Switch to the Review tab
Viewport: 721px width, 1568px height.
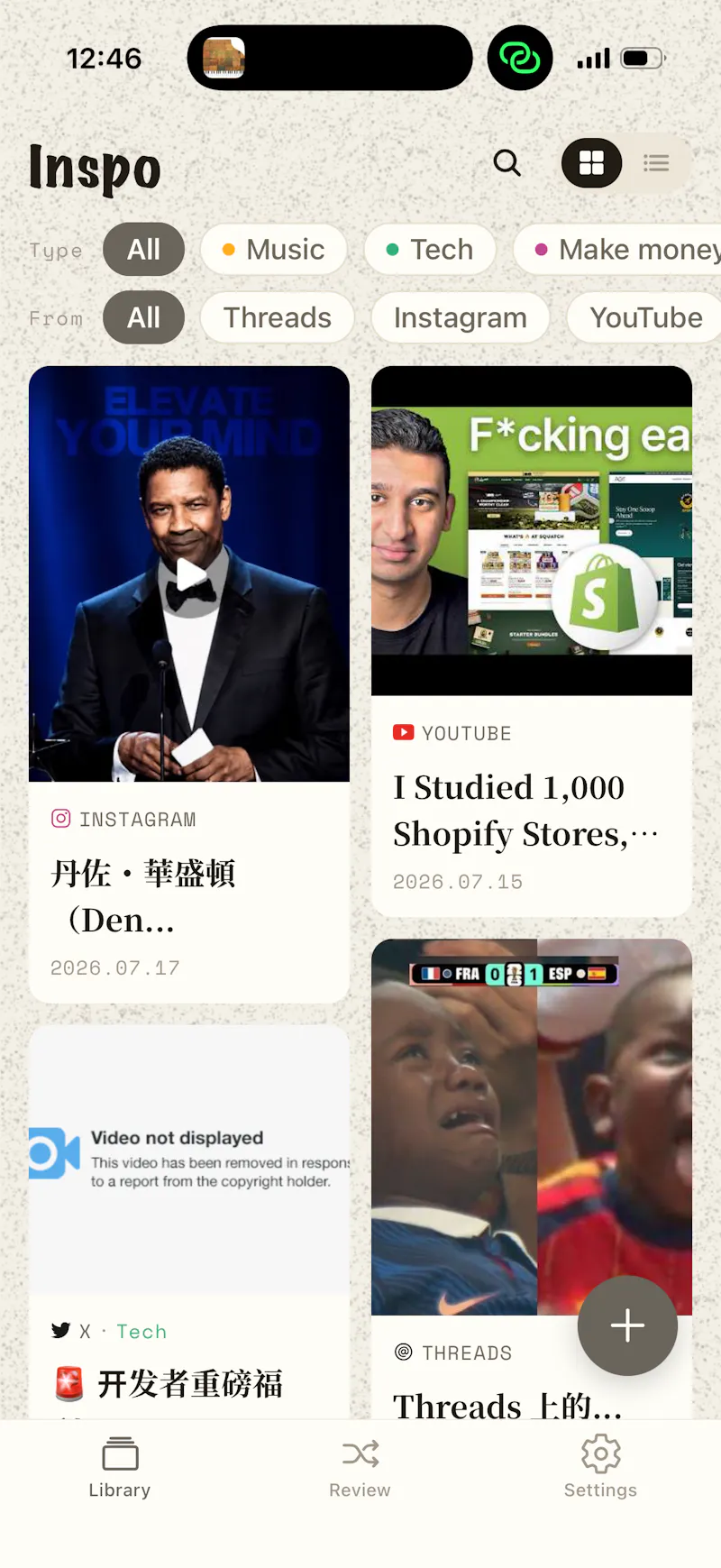(360, 1468)
